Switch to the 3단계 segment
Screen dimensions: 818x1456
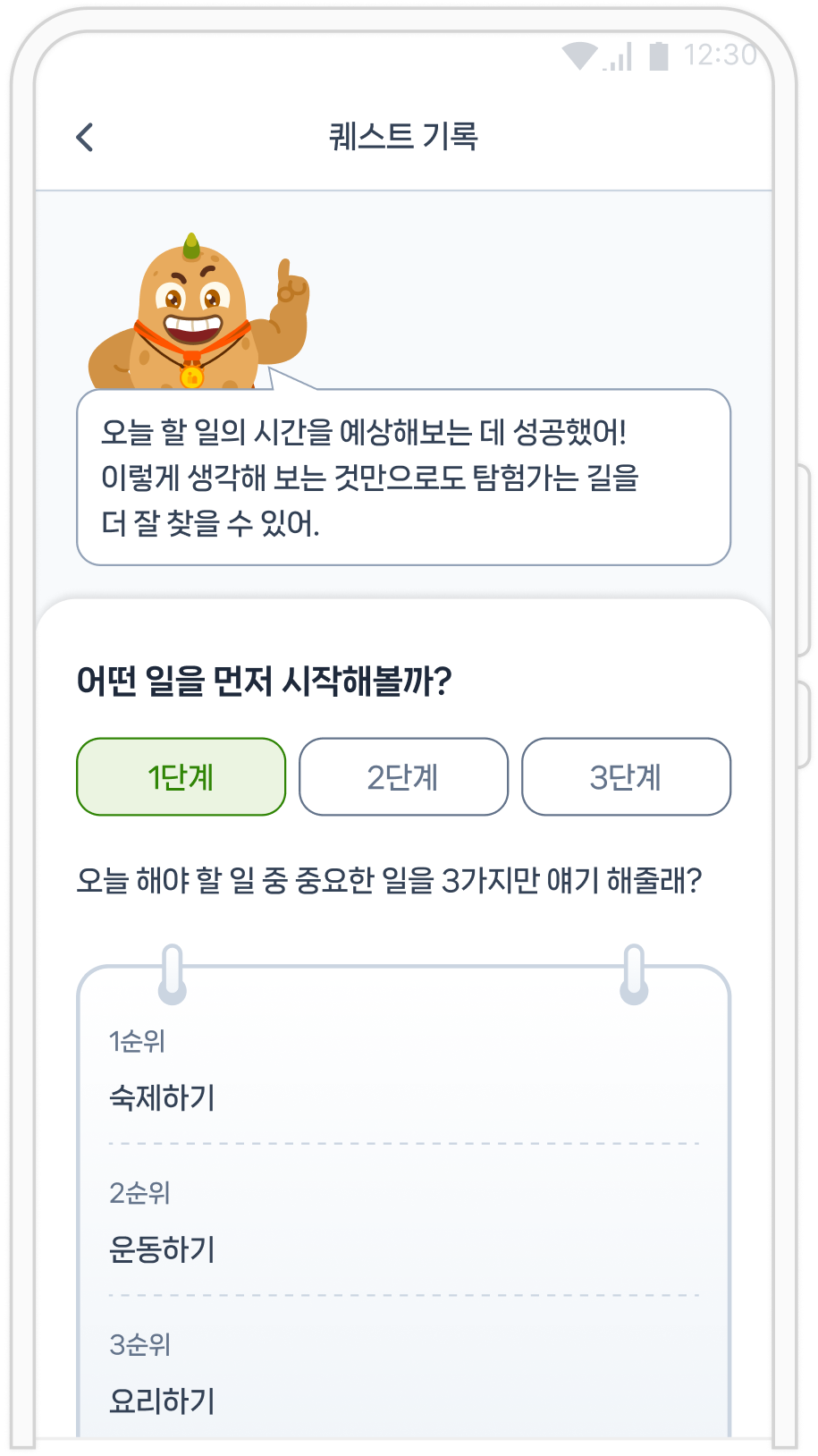click(x=626, y=776)
